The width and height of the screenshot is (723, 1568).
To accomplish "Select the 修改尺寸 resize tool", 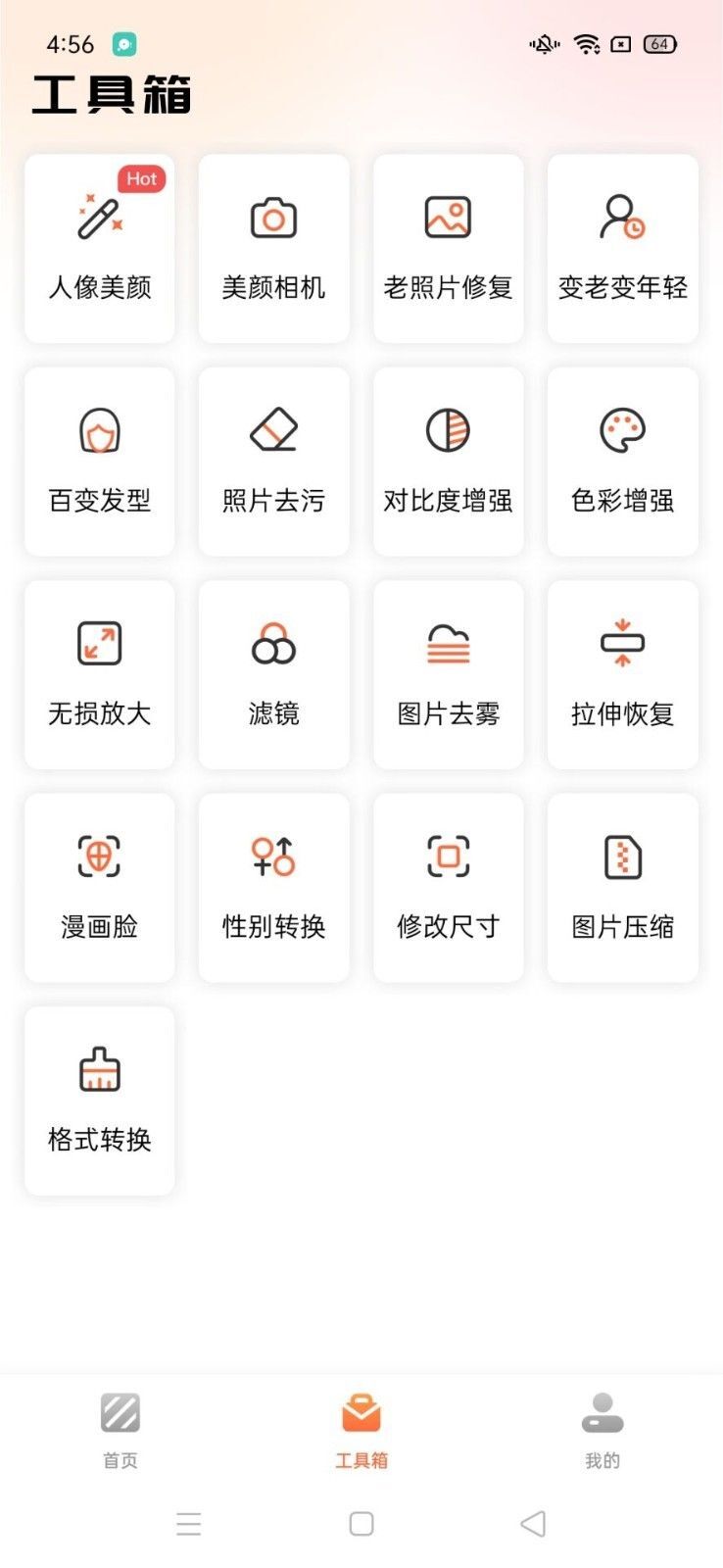I will click(448, 886).
